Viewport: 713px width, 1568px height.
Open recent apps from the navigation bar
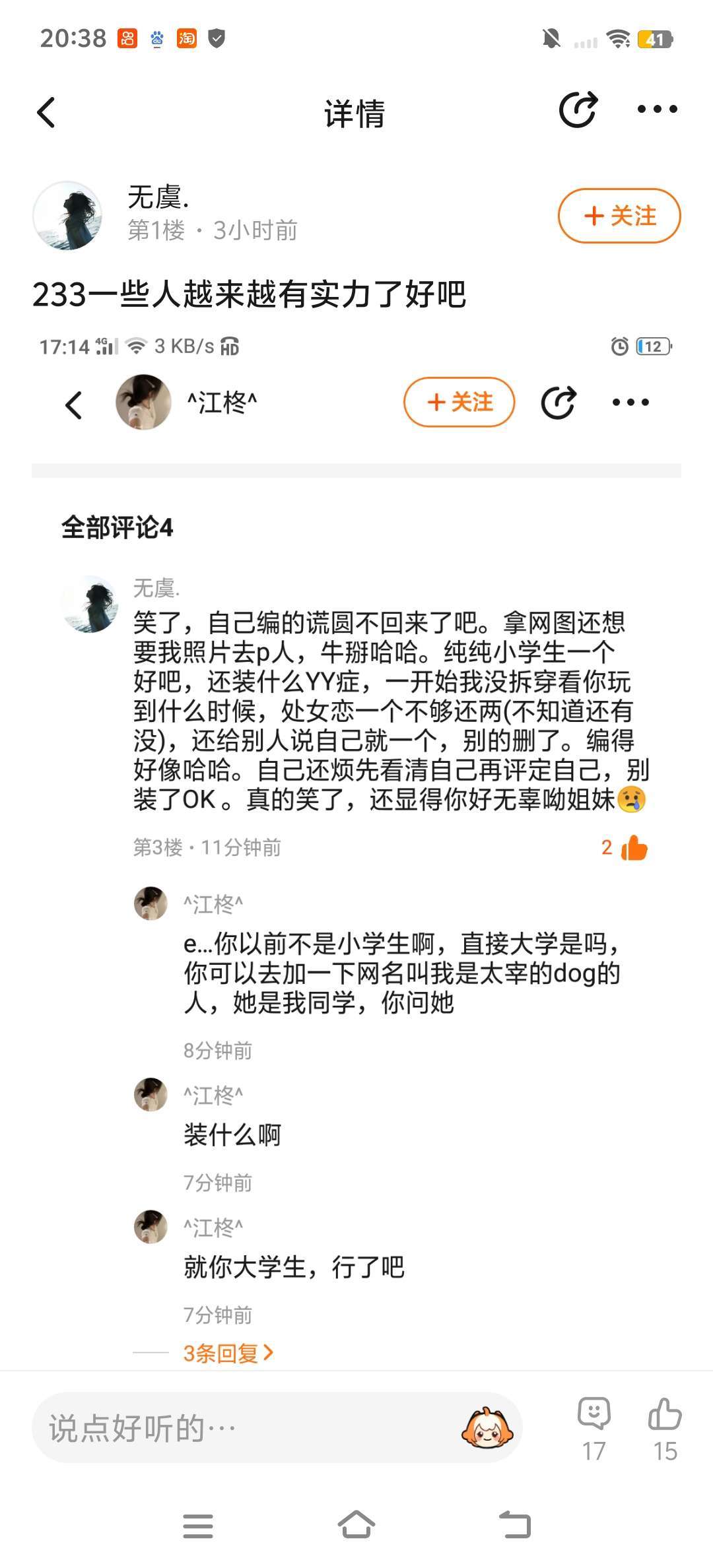(x=198, y=1525)
